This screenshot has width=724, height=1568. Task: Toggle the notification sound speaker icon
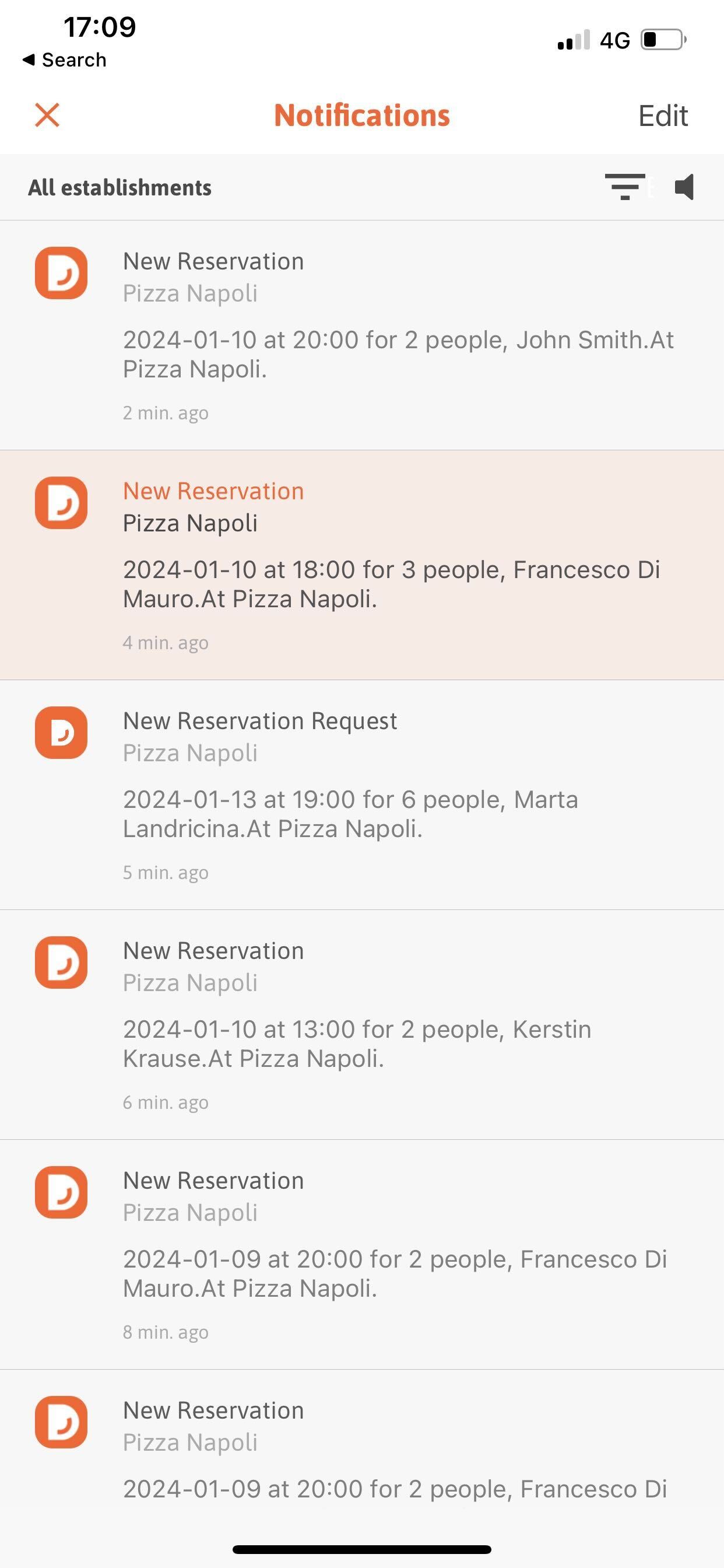tap(684, 187)
